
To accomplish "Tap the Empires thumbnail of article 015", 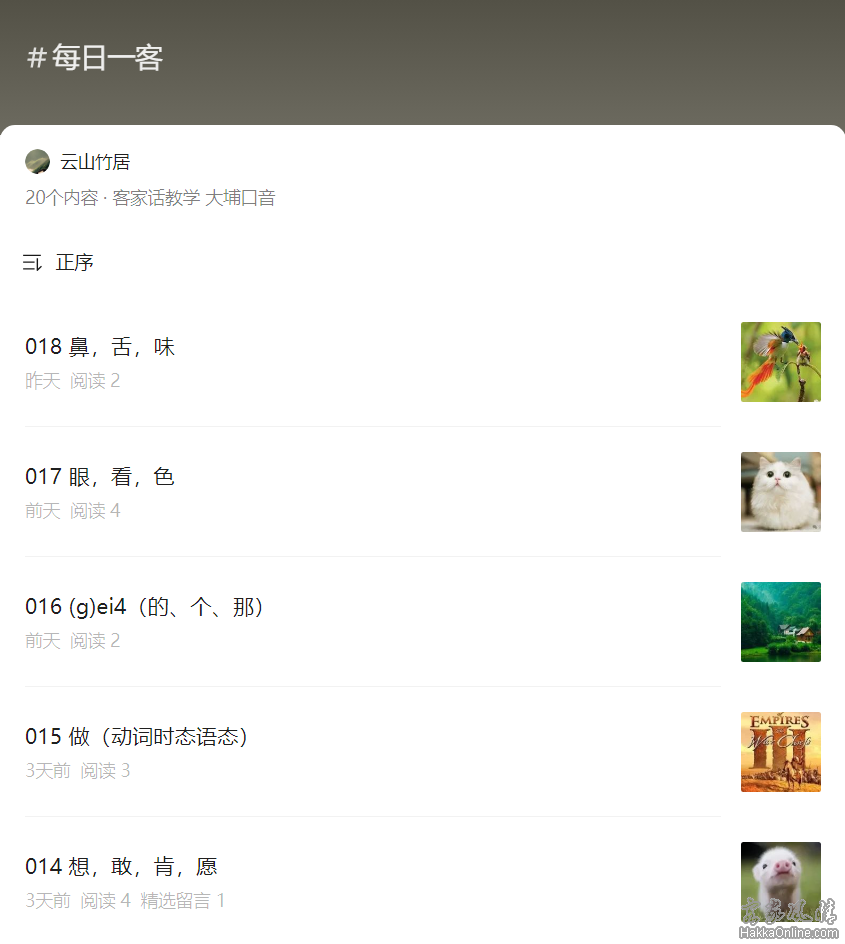I will 780,752.
